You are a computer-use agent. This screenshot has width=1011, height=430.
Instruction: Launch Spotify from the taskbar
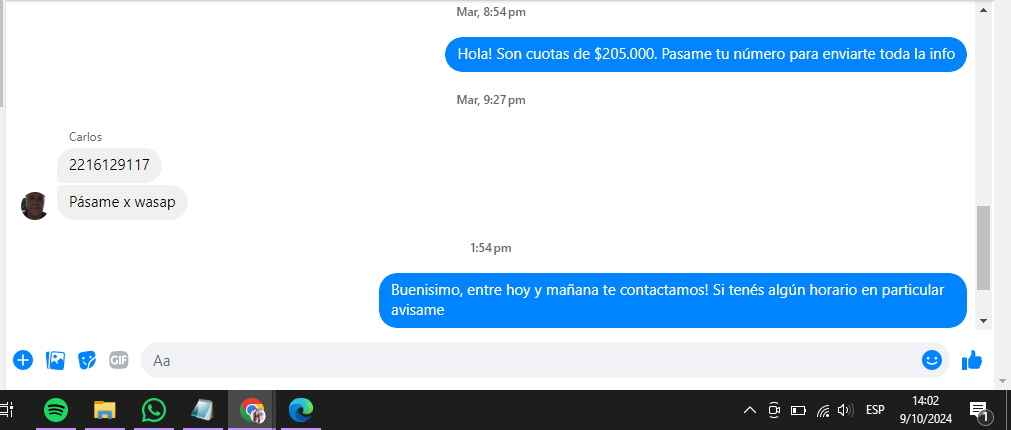(x=56, y=410)
